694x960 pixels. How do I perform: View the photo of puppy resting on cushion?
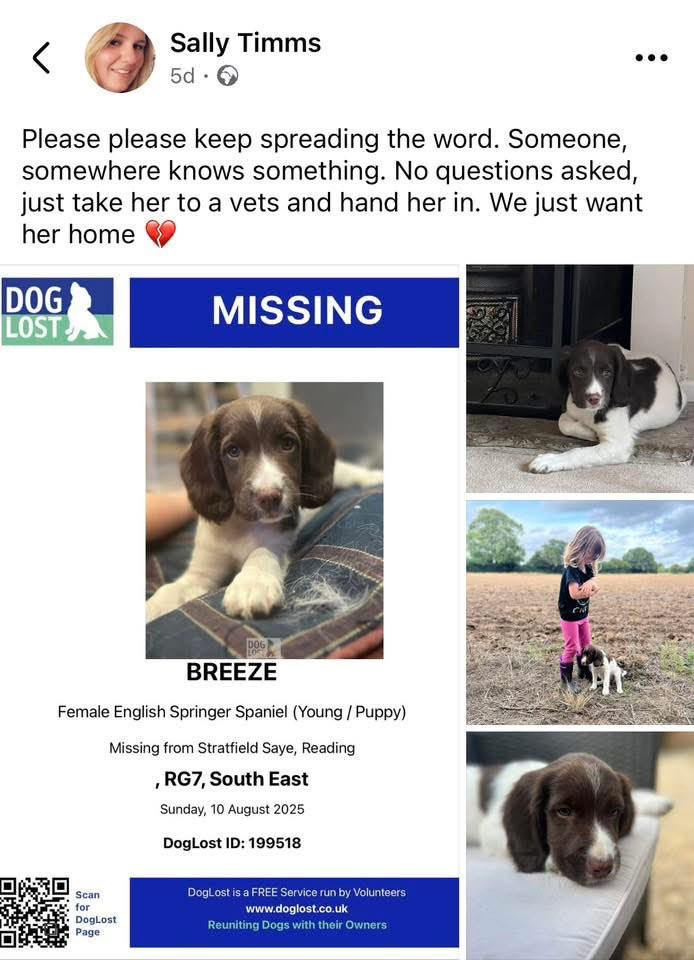(580, 846)
